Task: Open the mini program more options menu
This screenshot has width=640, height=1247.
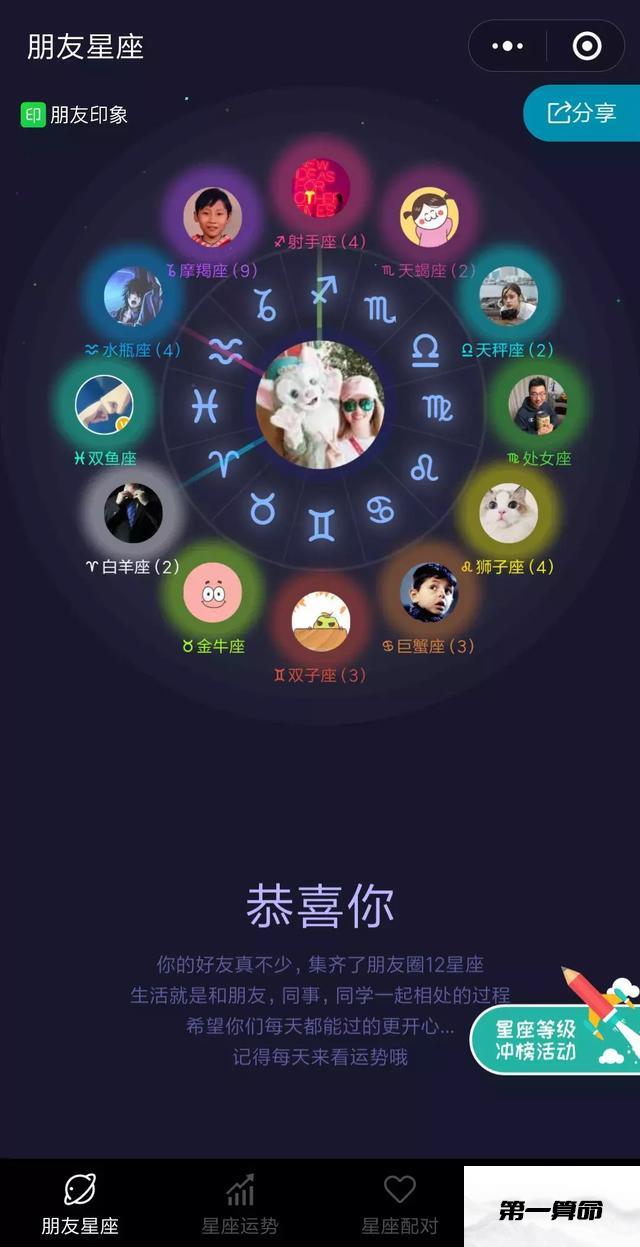Action: click(508, 46)
